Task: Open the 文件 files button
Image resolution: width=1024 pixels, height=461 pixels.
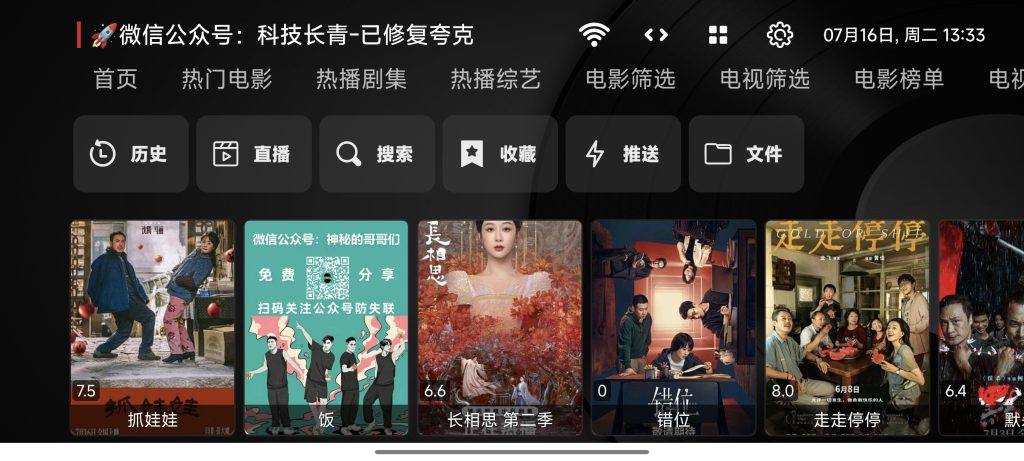Action: (x=746, y=154)
